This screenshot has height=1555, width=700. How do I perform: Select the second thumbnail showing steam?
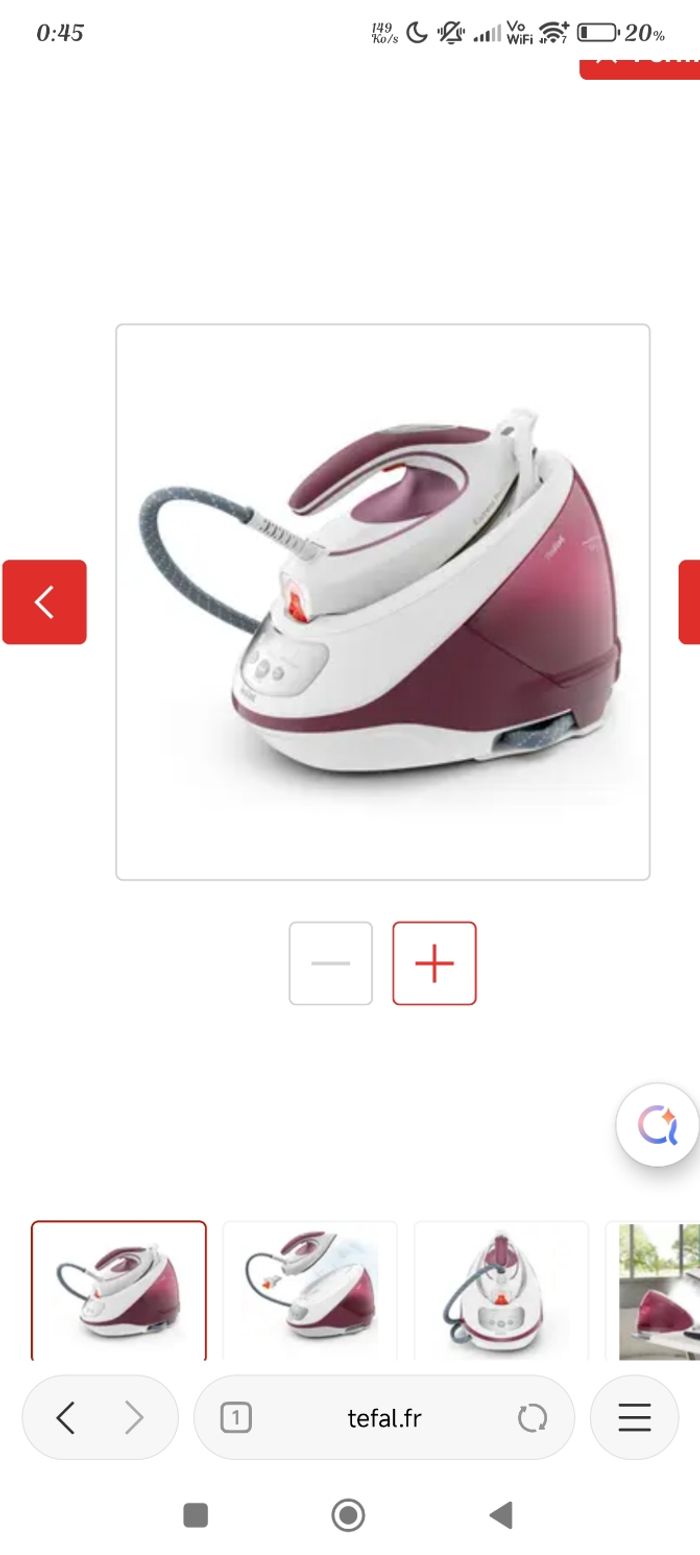(x=310, y=1290)
